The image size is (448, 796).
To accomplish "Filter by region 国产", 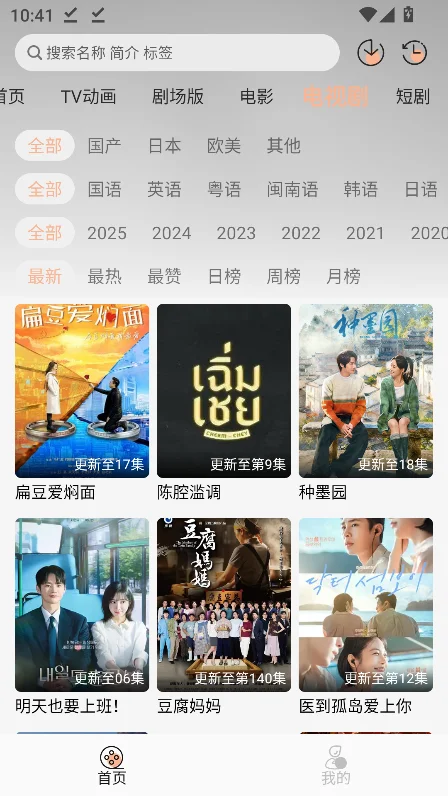I will point(104,146).
